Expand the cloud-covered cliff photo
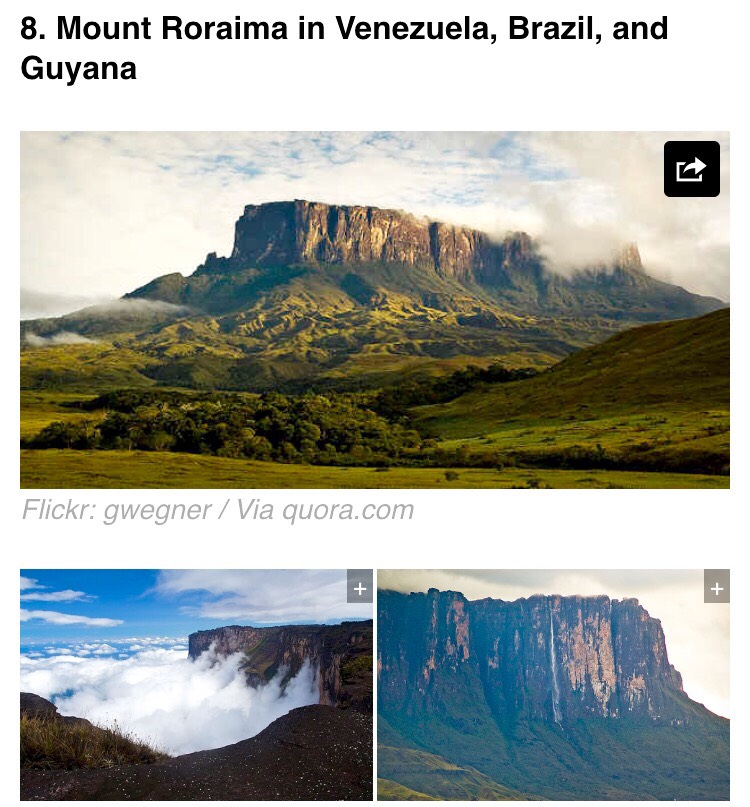Image resolution: width=750 pixels, height=807 pixels. [359, 588]
